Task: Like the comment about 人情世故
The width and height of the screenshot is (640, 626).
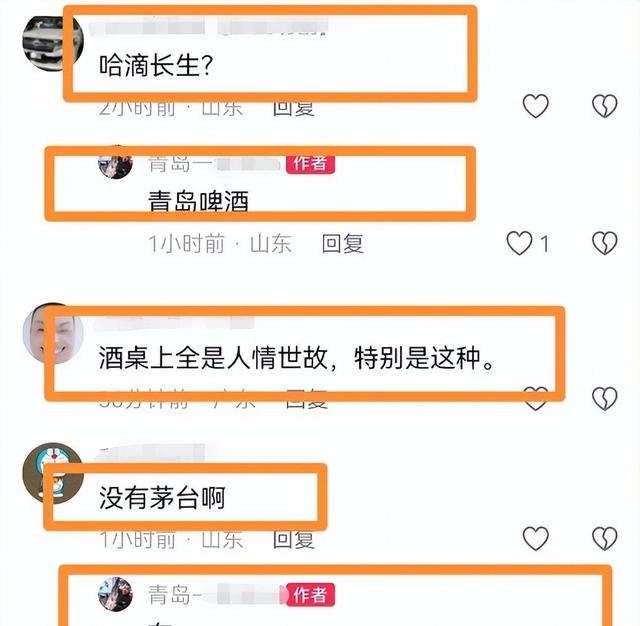Action: (x=536, y=399)
